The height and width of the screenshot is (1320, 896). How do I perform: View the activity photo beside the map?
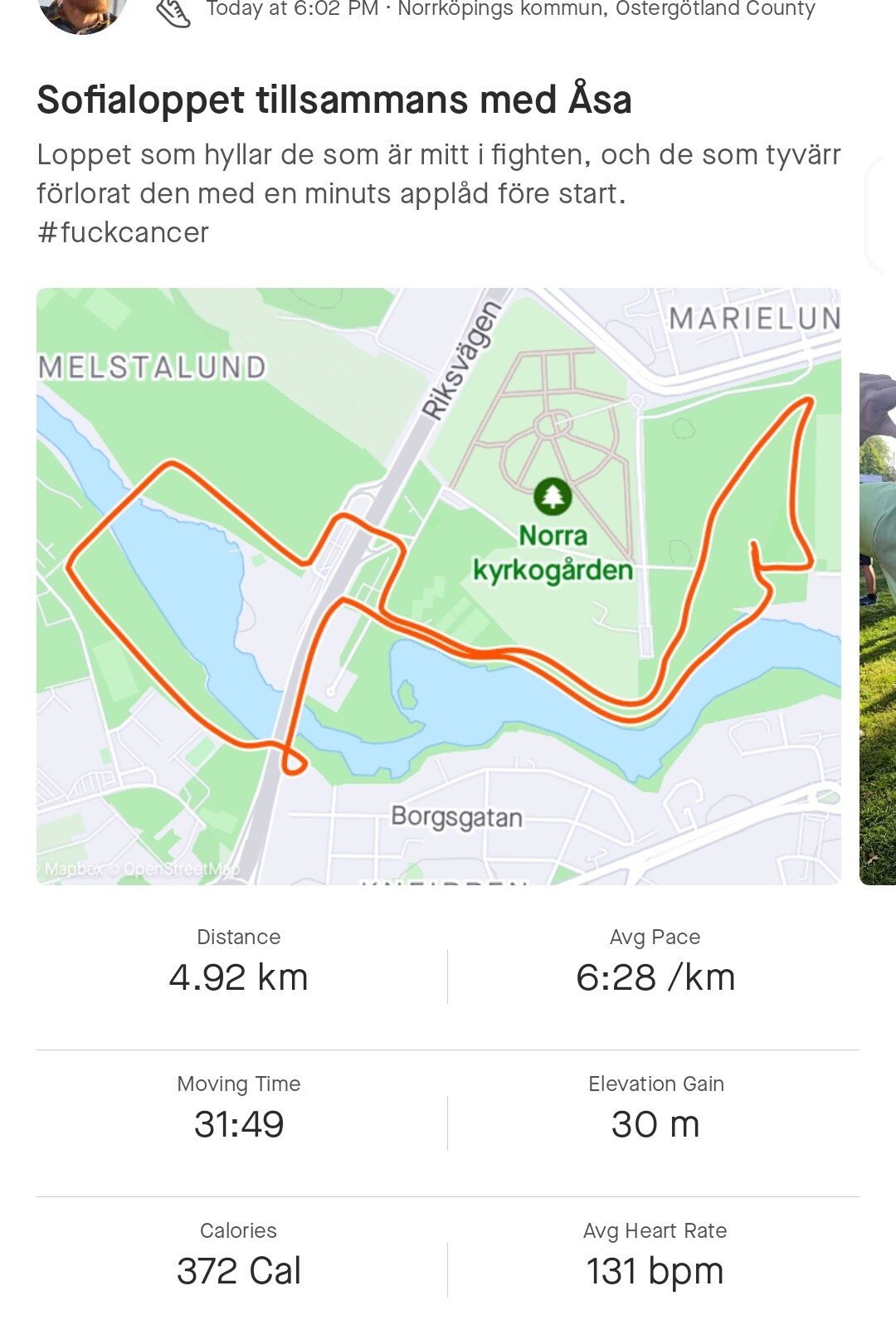coord(878,628)
